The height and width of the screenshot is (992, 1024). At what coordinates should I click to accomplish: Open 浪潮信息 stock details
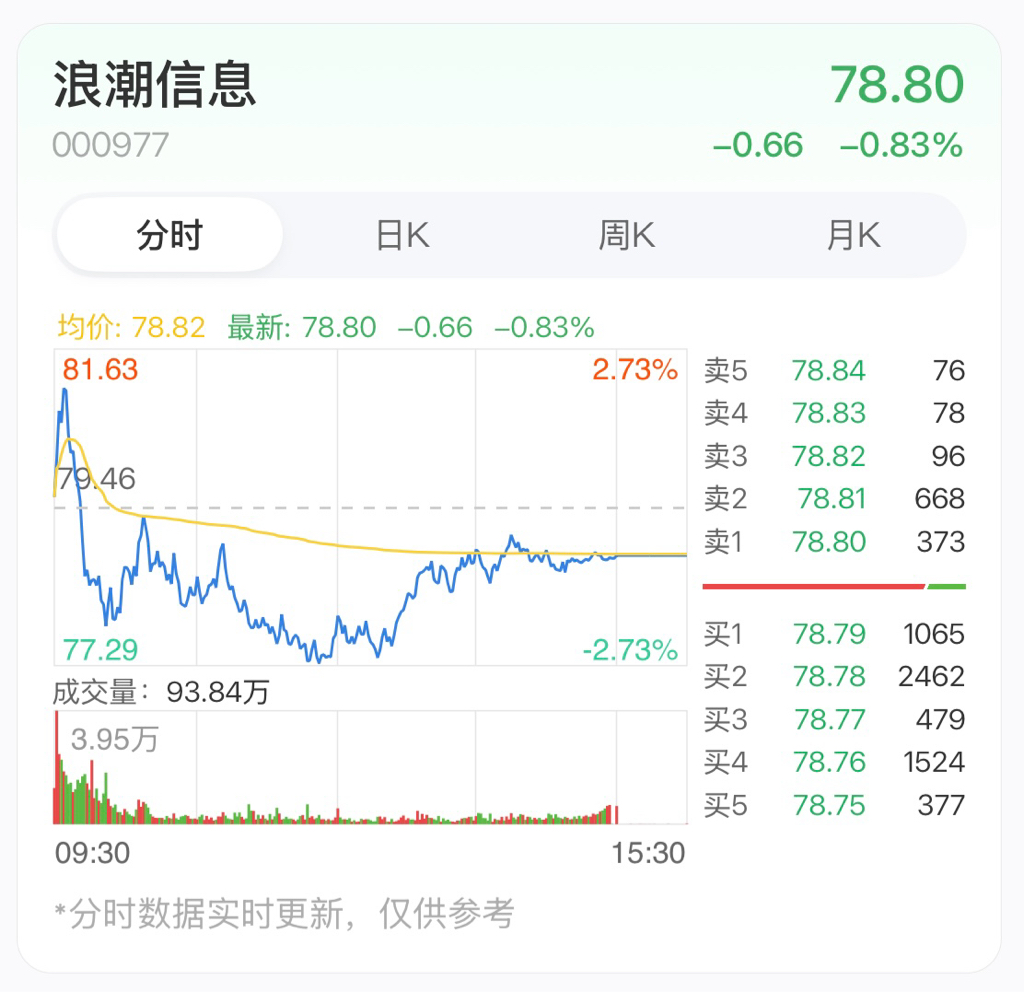pos(154,85)
